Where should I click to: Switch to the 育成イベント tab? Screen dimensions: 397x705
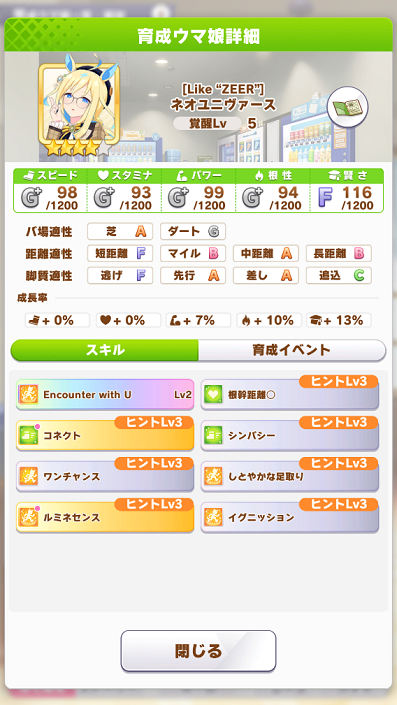click(x=292, y=350)
